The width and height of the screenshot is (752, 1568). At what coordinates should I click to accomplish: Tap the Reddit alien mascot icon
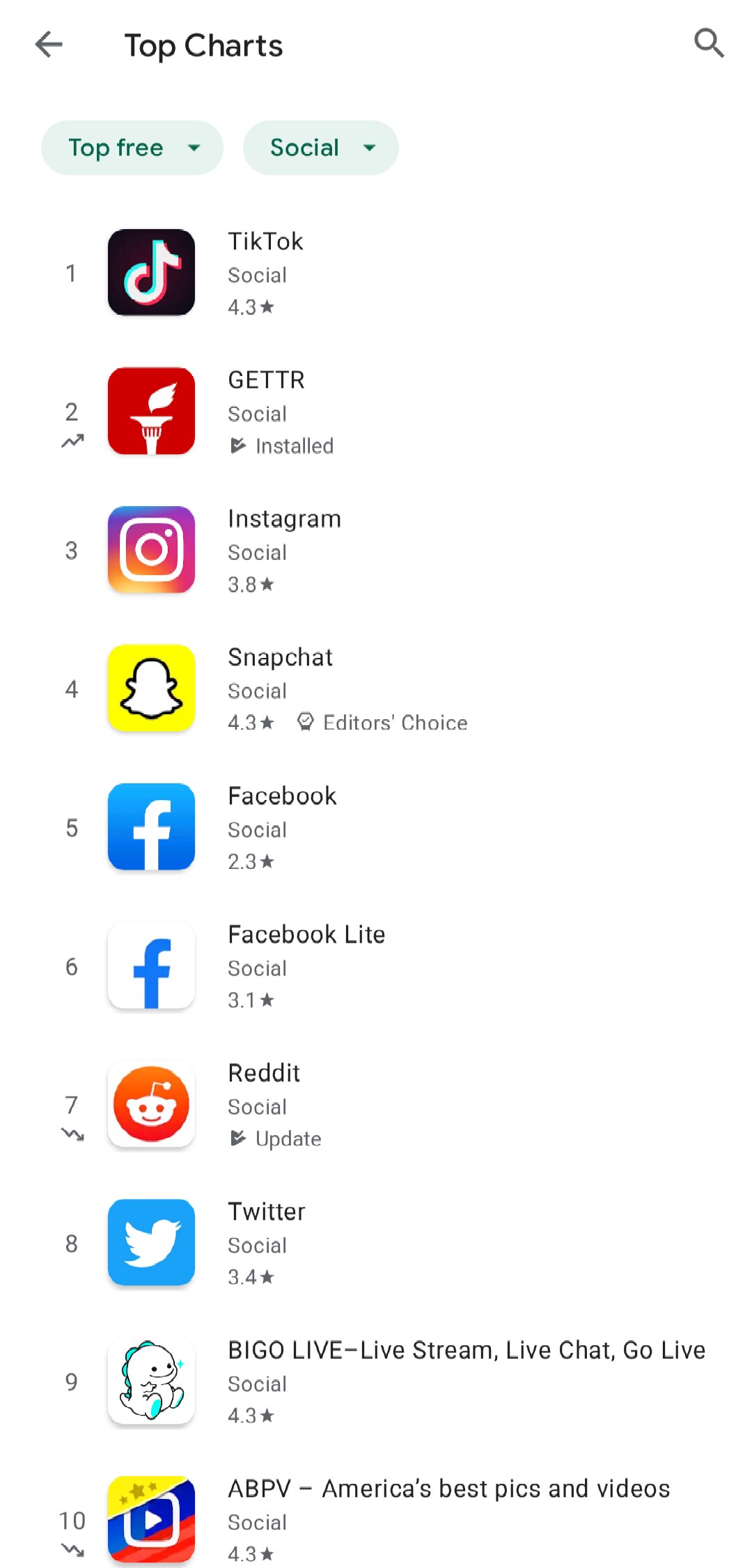tap(150, 1104)
